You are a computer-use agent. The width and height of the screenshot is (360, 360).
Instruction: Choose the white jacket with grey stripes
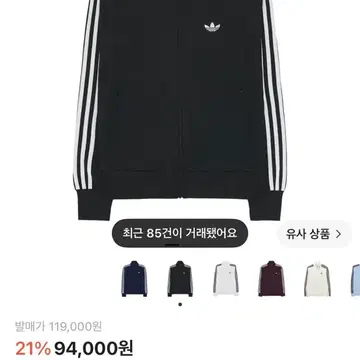pyautogui.click(x=226, y=279)
